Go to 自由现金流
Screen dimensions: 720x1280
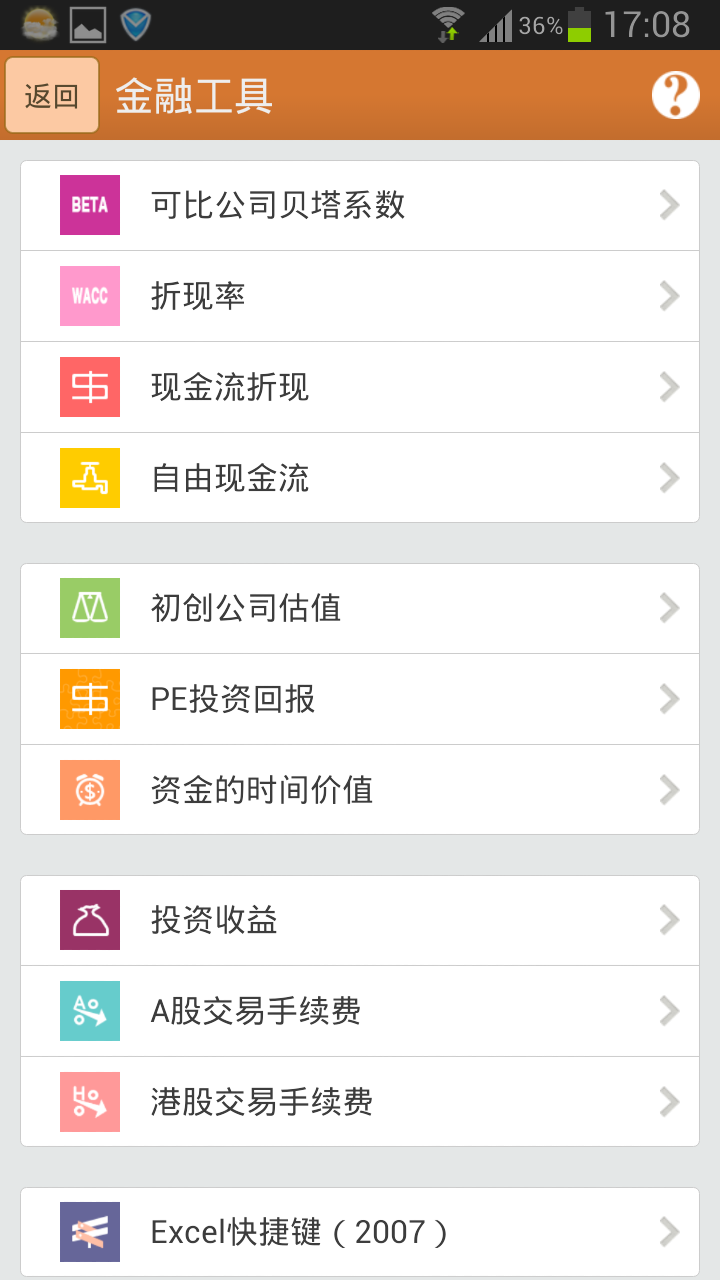[x=360, y=478]
